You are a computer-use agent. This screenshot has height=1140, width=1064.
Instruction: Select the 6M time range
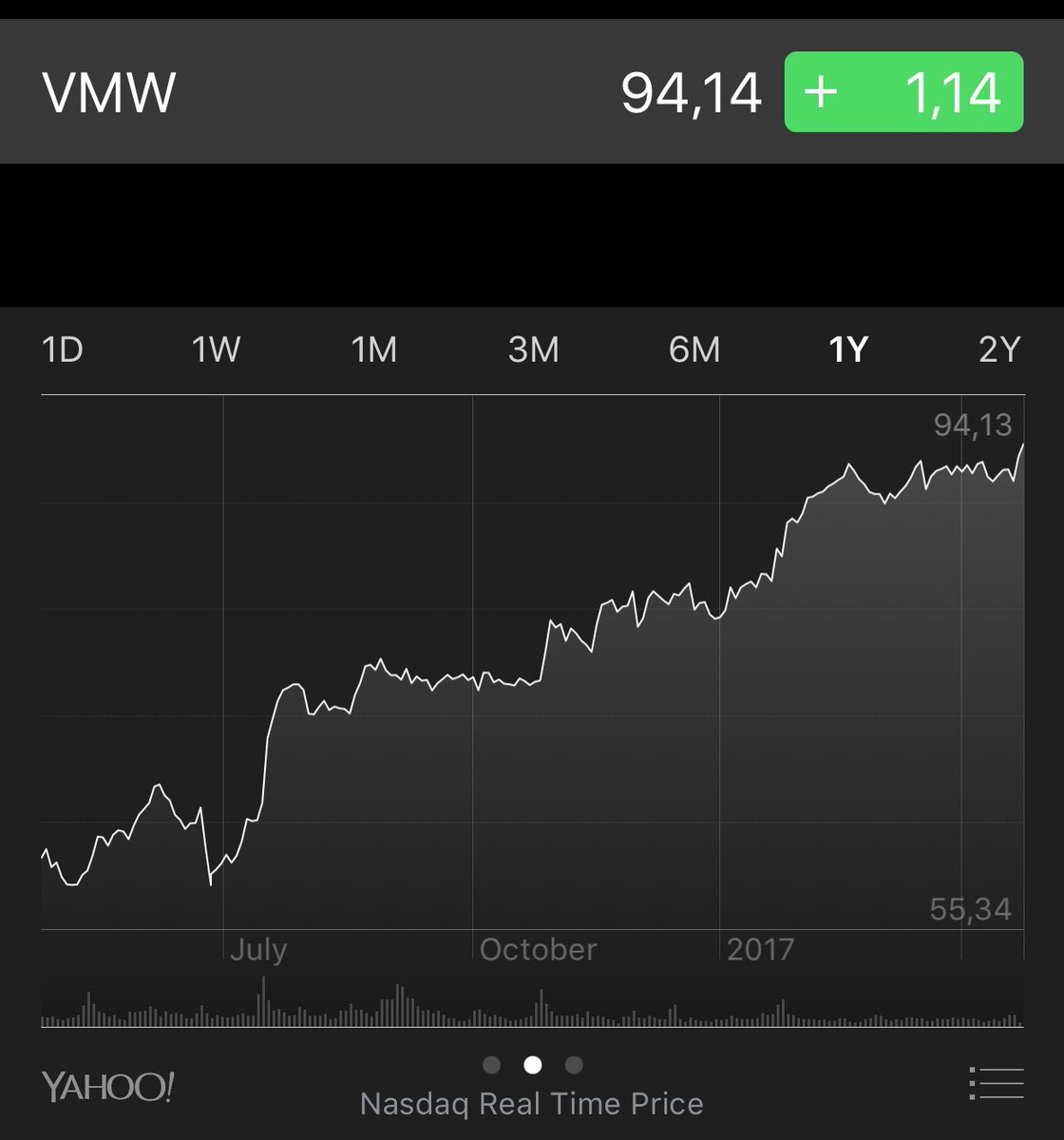point(693,350)
